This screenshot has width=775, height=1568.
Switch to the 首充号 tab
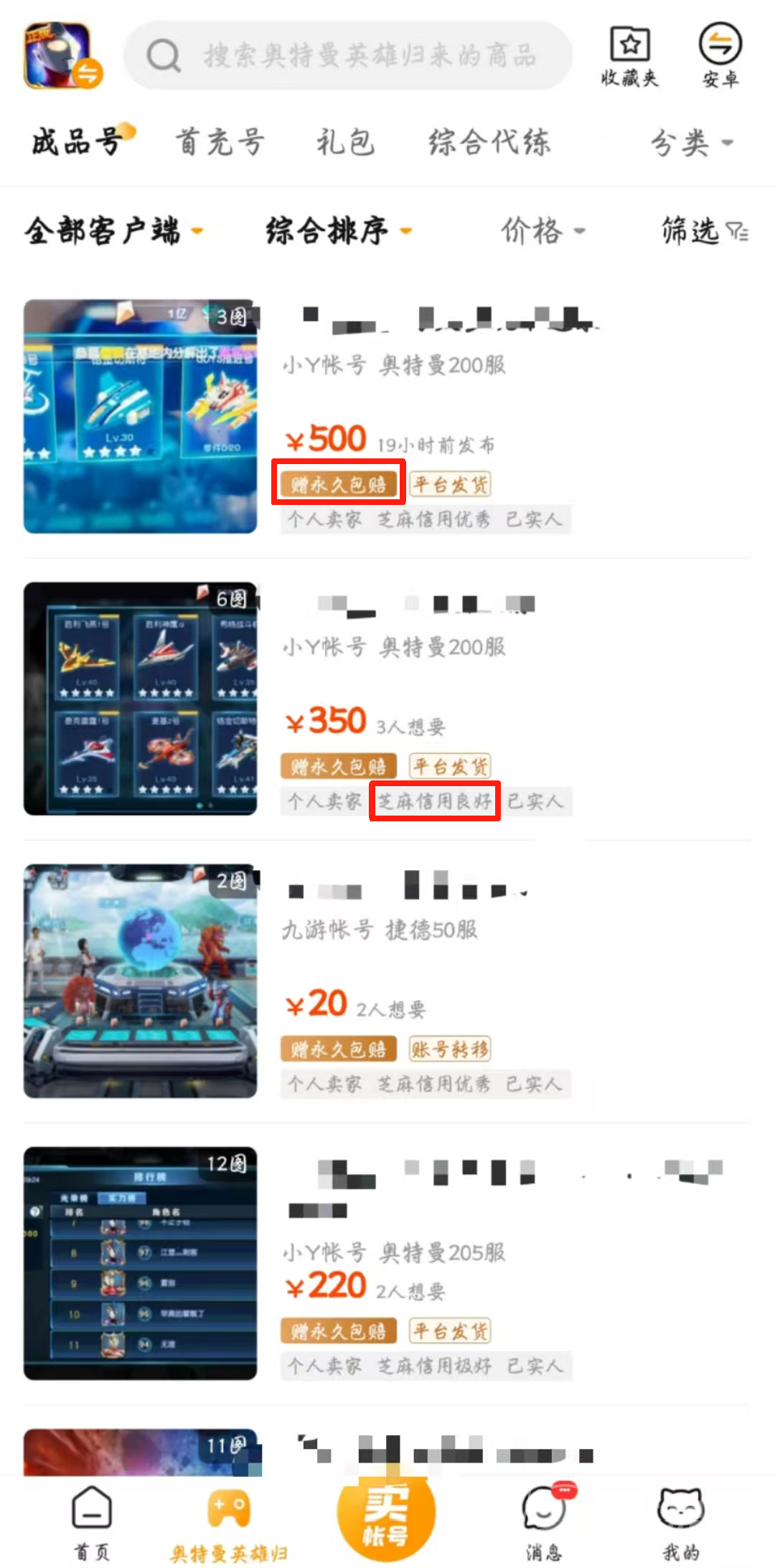point(220,142)
